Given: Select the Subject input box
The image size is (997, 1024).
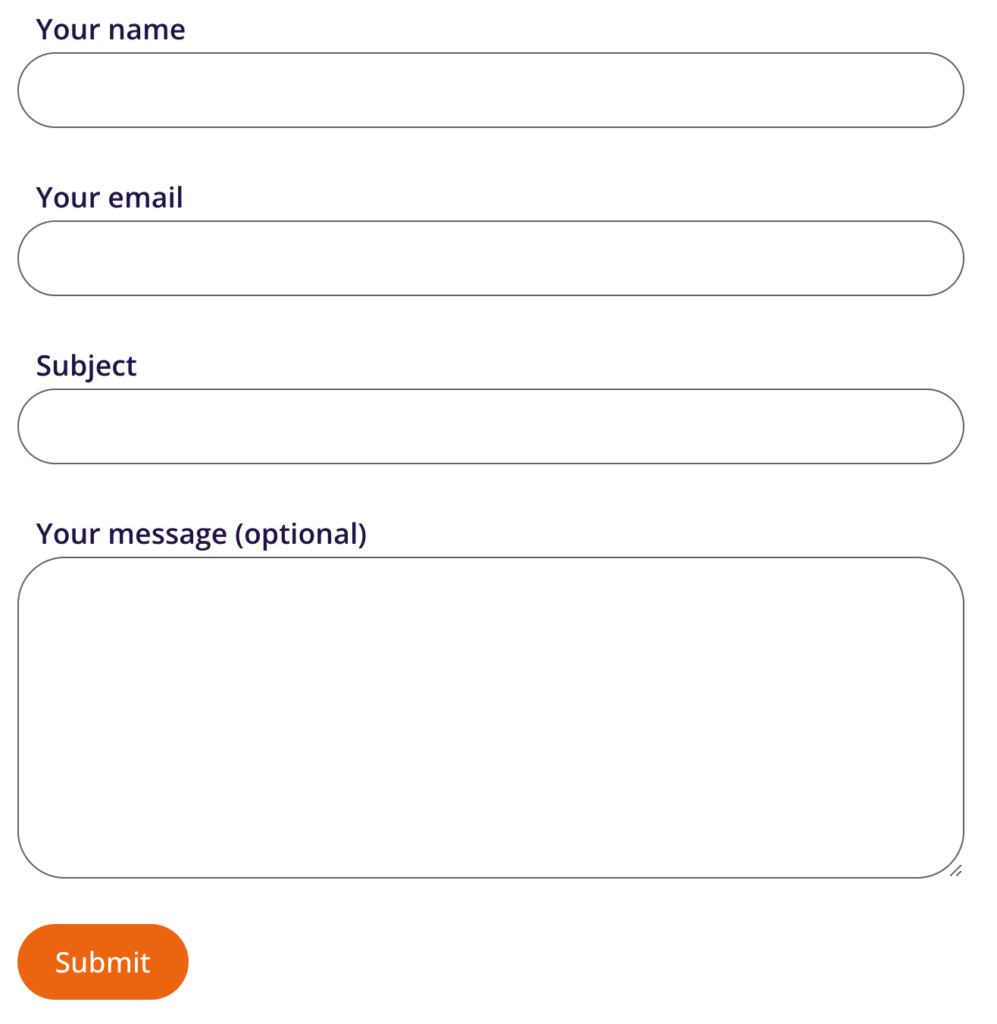Looking at the screenshot, I should pos(490,426).
